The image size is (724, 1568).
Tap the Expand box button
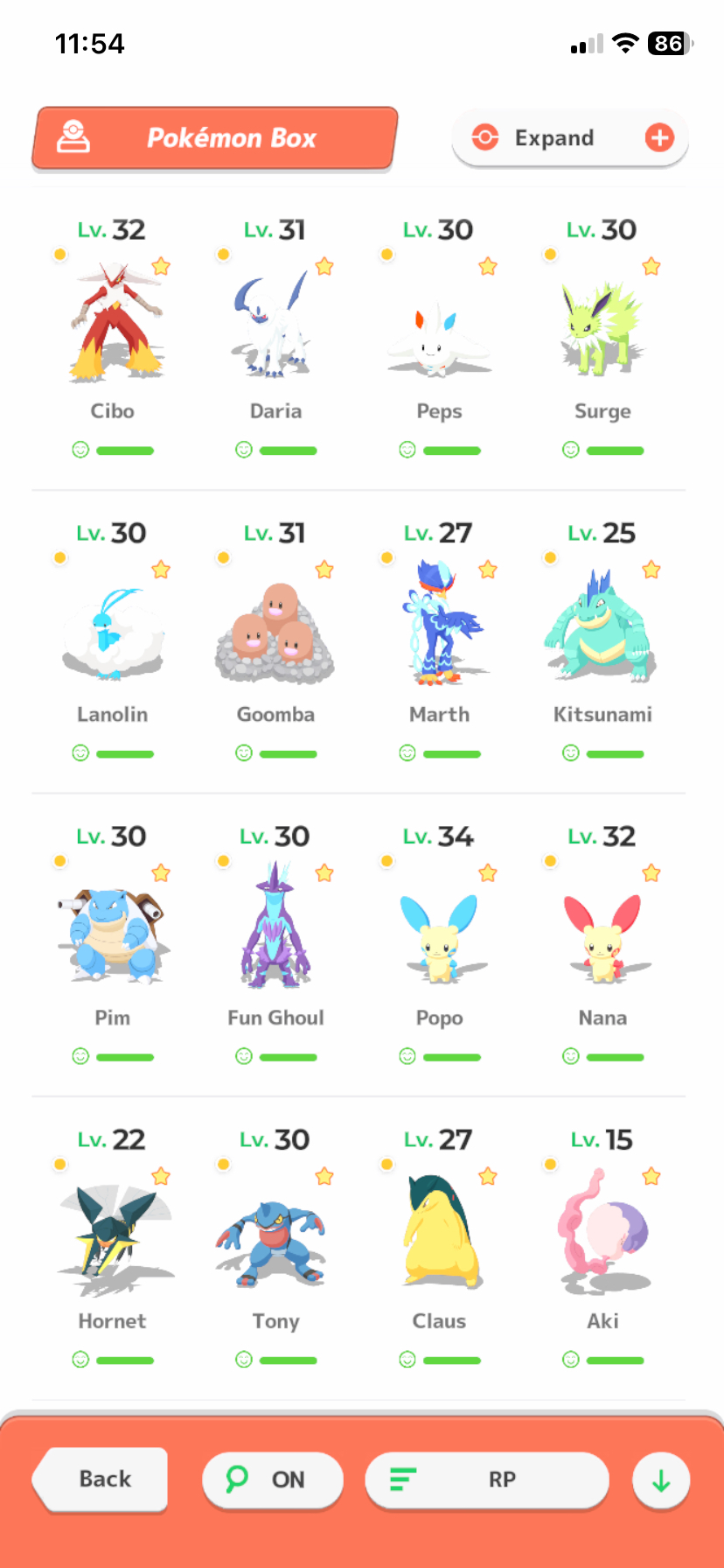click(x=570, y=138)
